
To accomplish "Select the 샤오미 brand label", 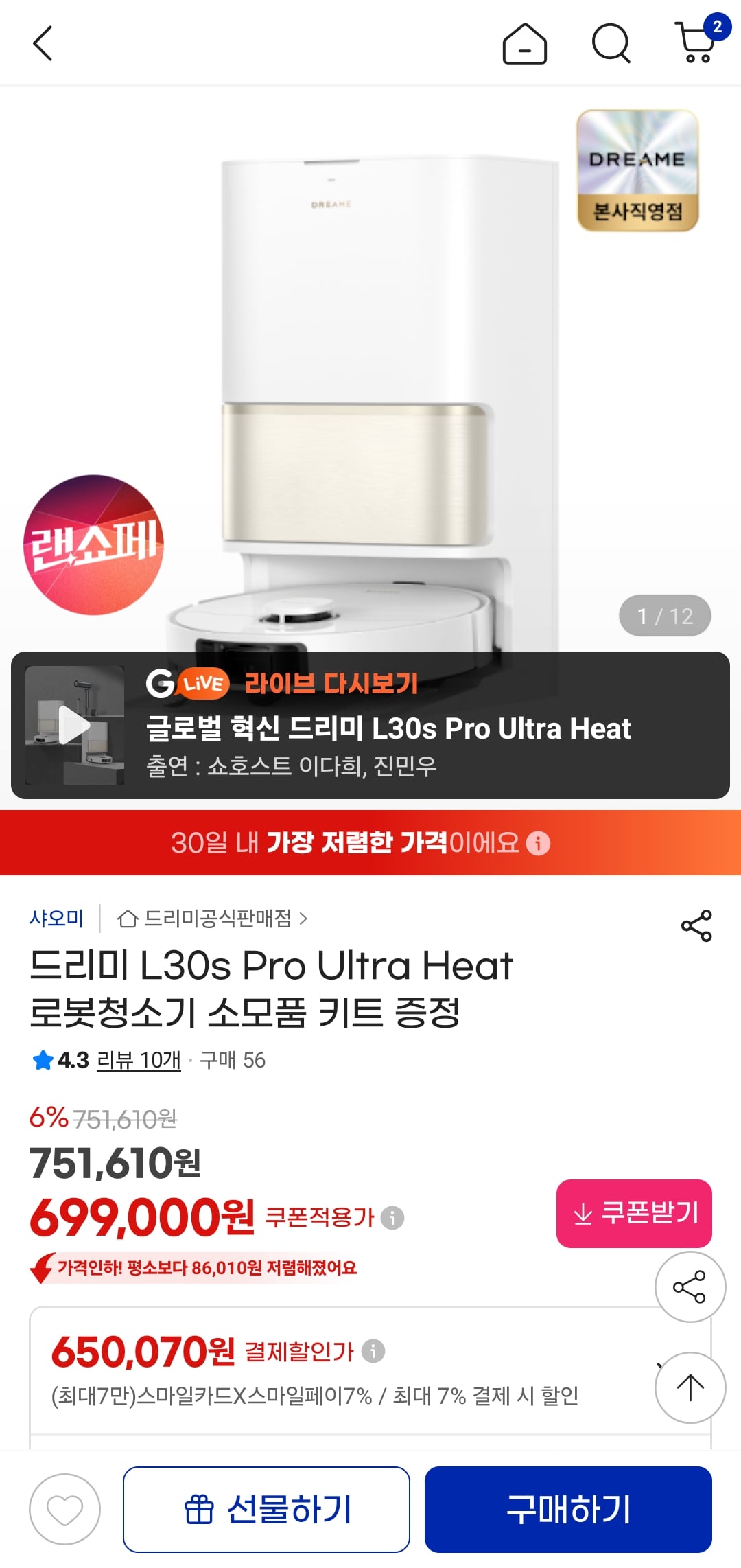I will pyautogui.click(x=55, y=918).
